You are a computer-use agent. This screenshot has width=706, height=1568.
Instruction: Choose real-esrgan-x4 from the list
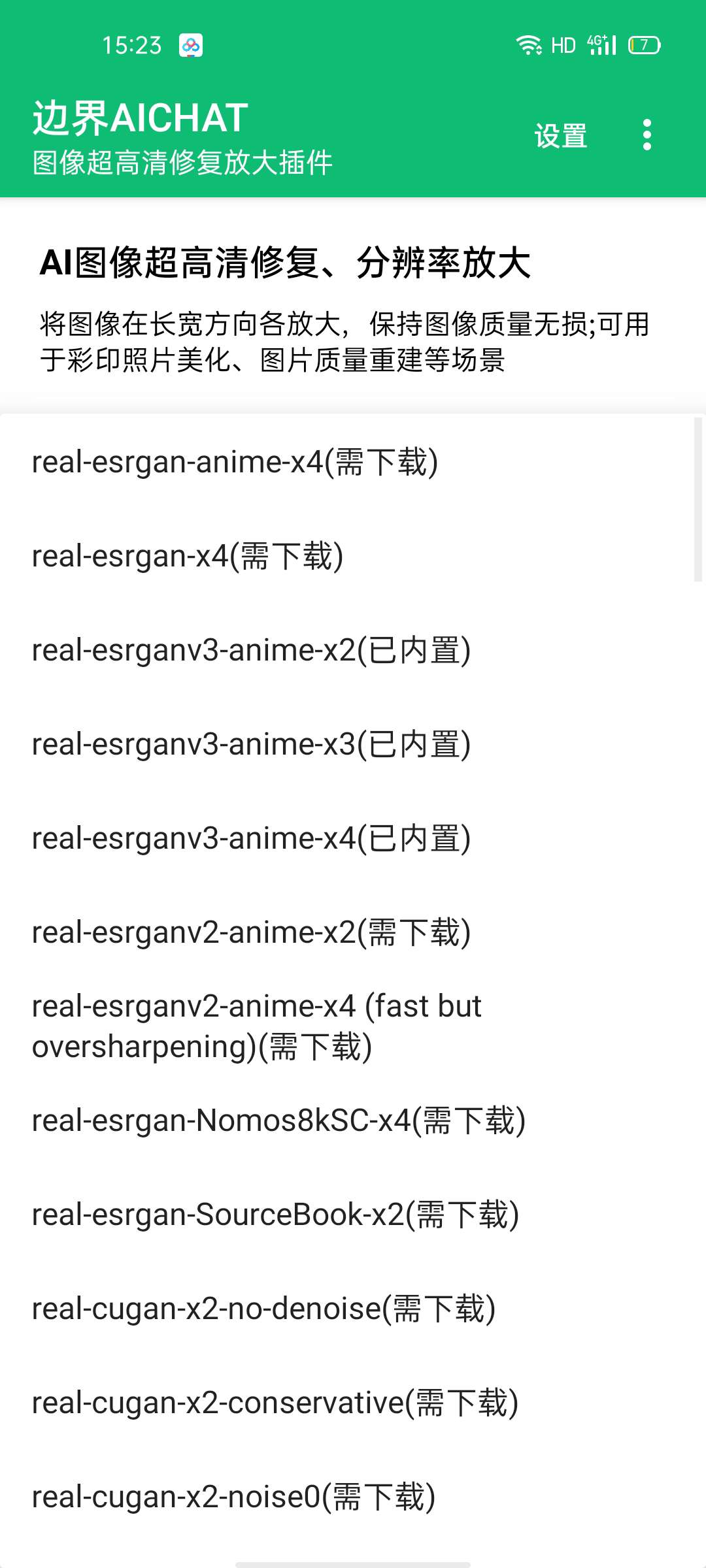188,556
